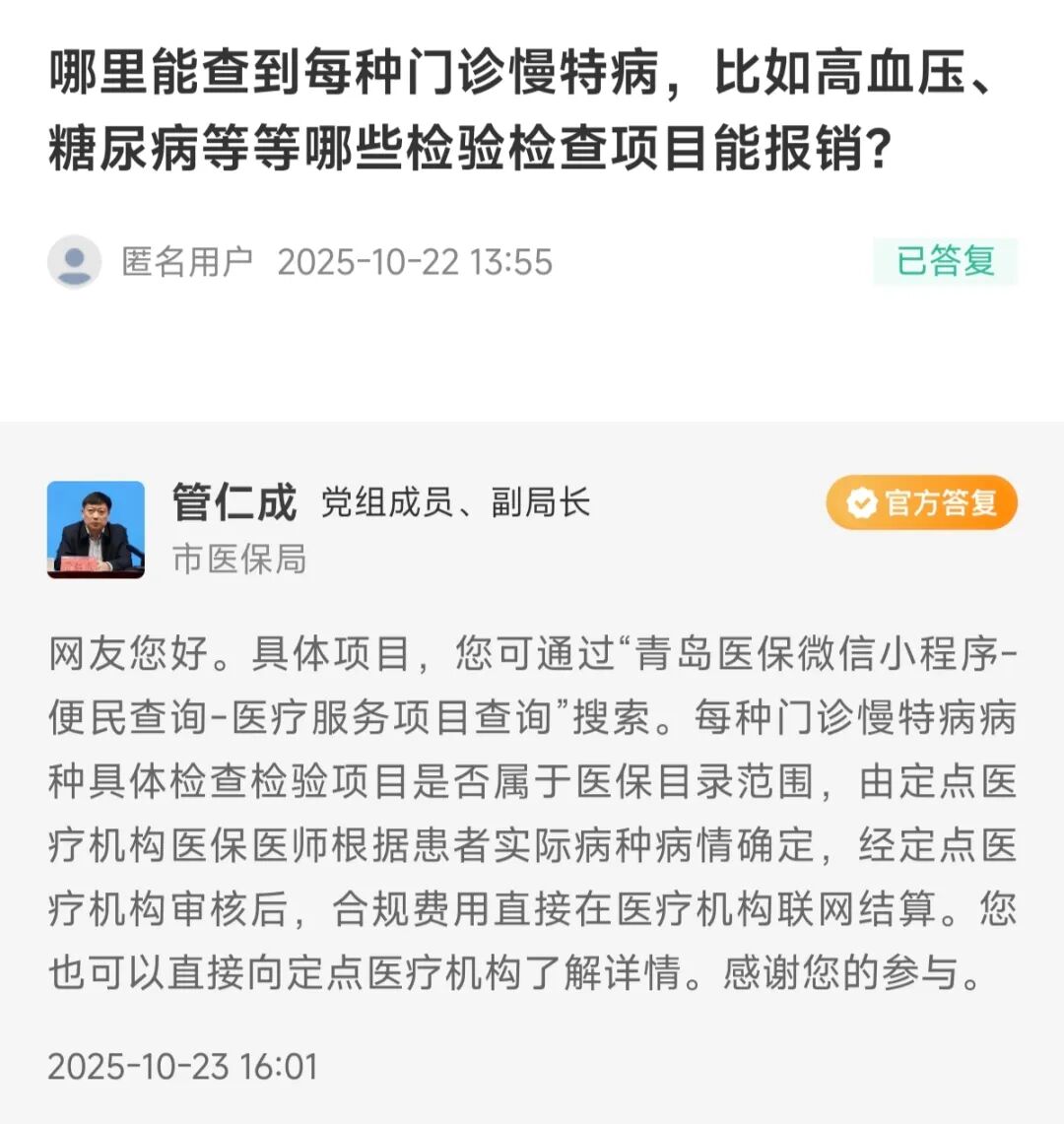
Task: Click the gray head silhouette beside 匿名用户
Action: coord(77,261)
